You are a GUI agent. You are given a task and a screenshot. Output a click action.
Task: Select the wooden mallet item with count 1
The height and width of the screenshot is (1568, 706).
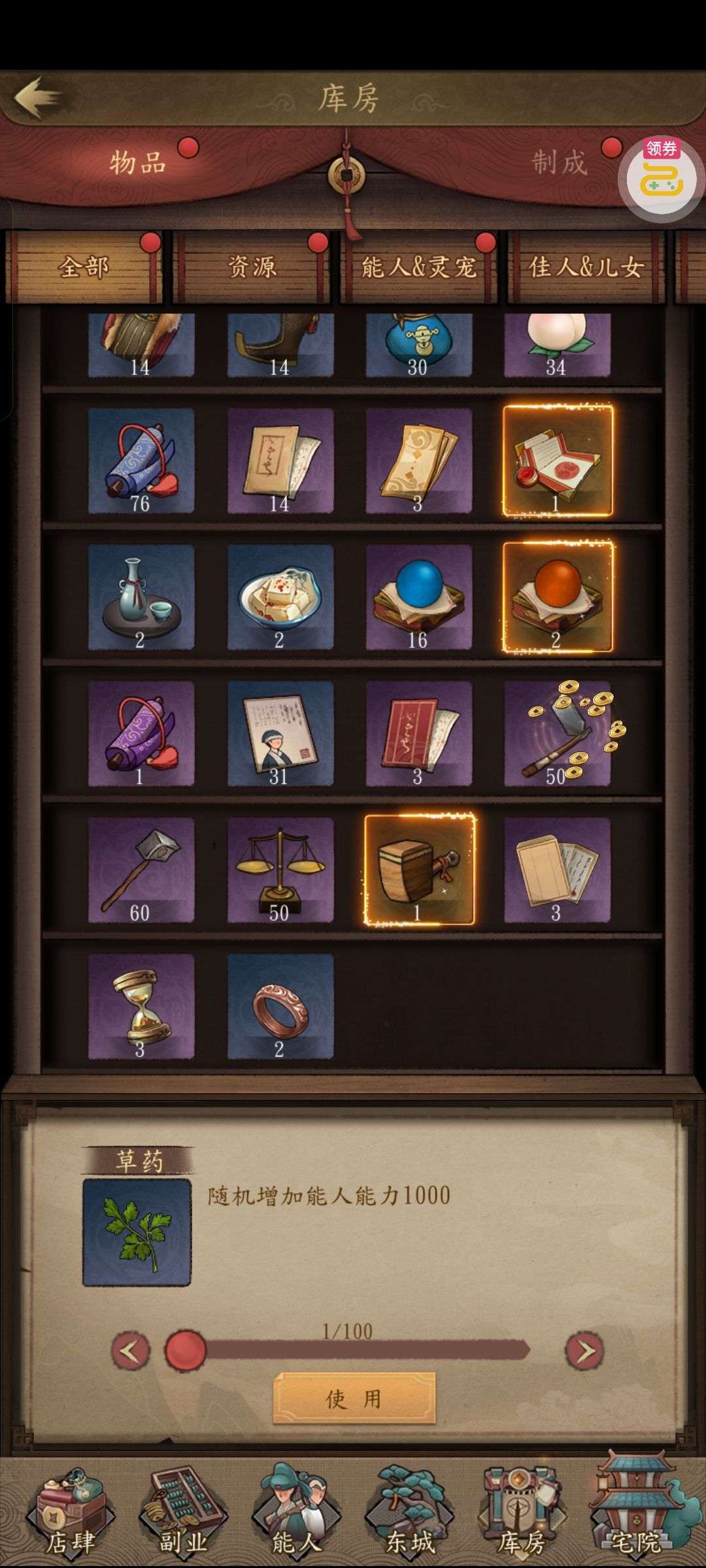point(419,870)
